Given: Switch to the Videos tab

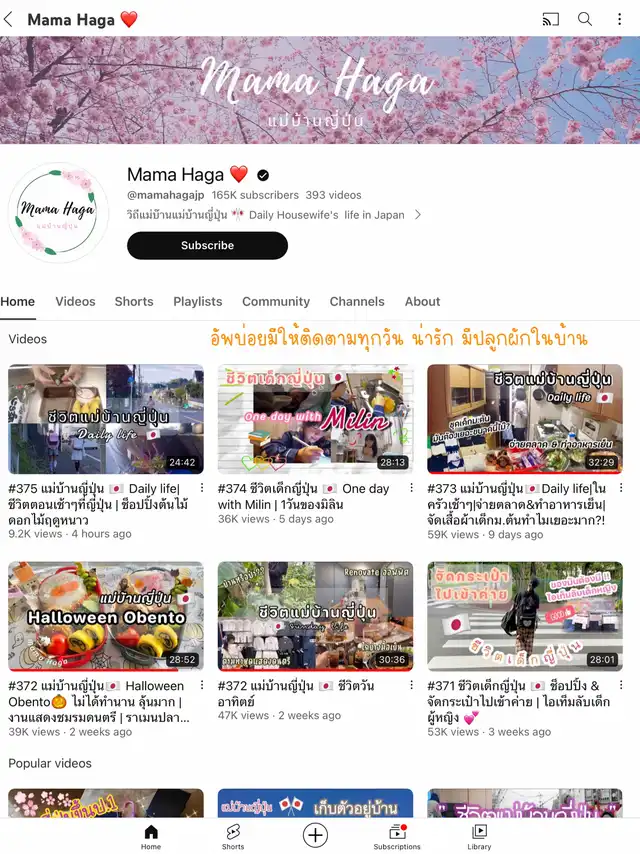Looking at the screenshot, I should click(75, 301).
